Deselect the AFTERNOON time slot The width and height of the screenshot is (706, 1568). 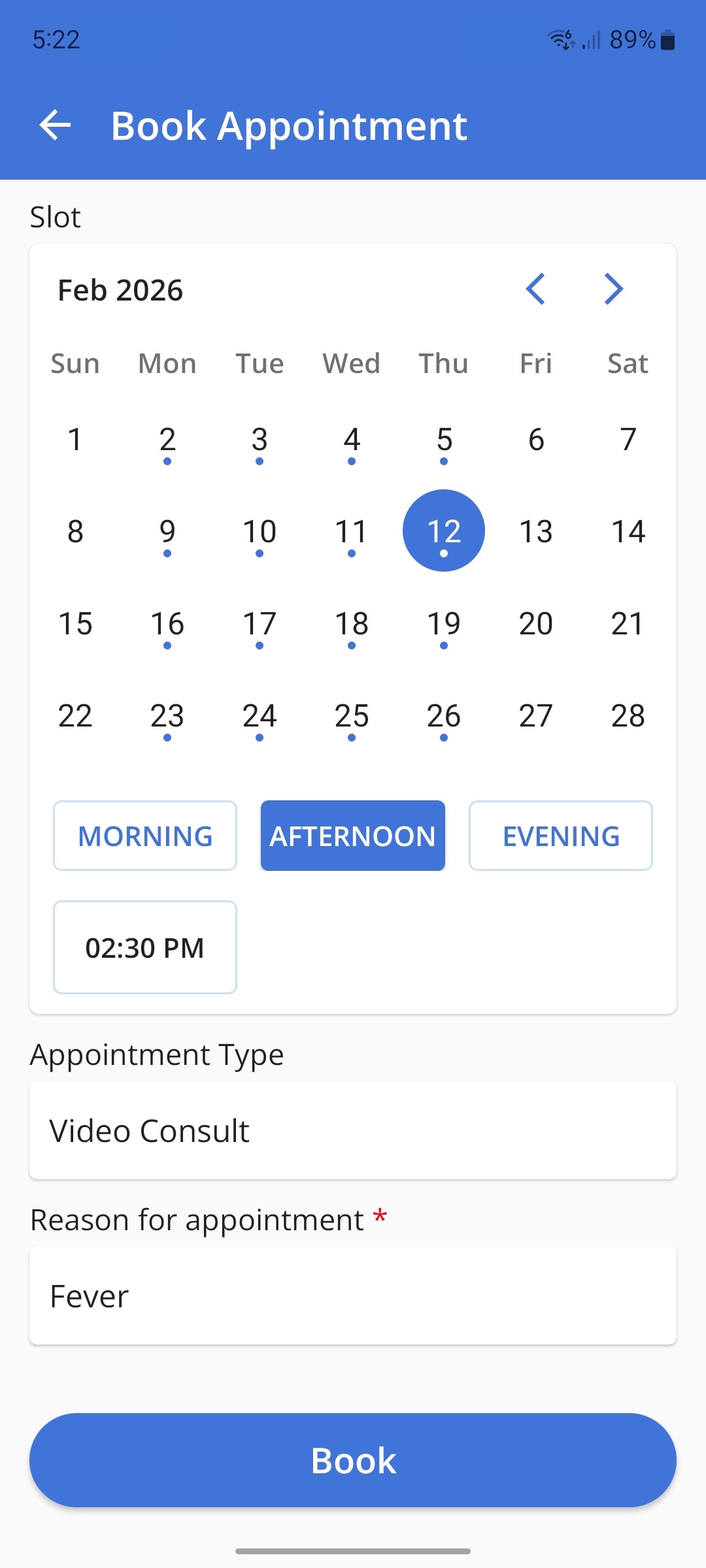tap(352, 835)
